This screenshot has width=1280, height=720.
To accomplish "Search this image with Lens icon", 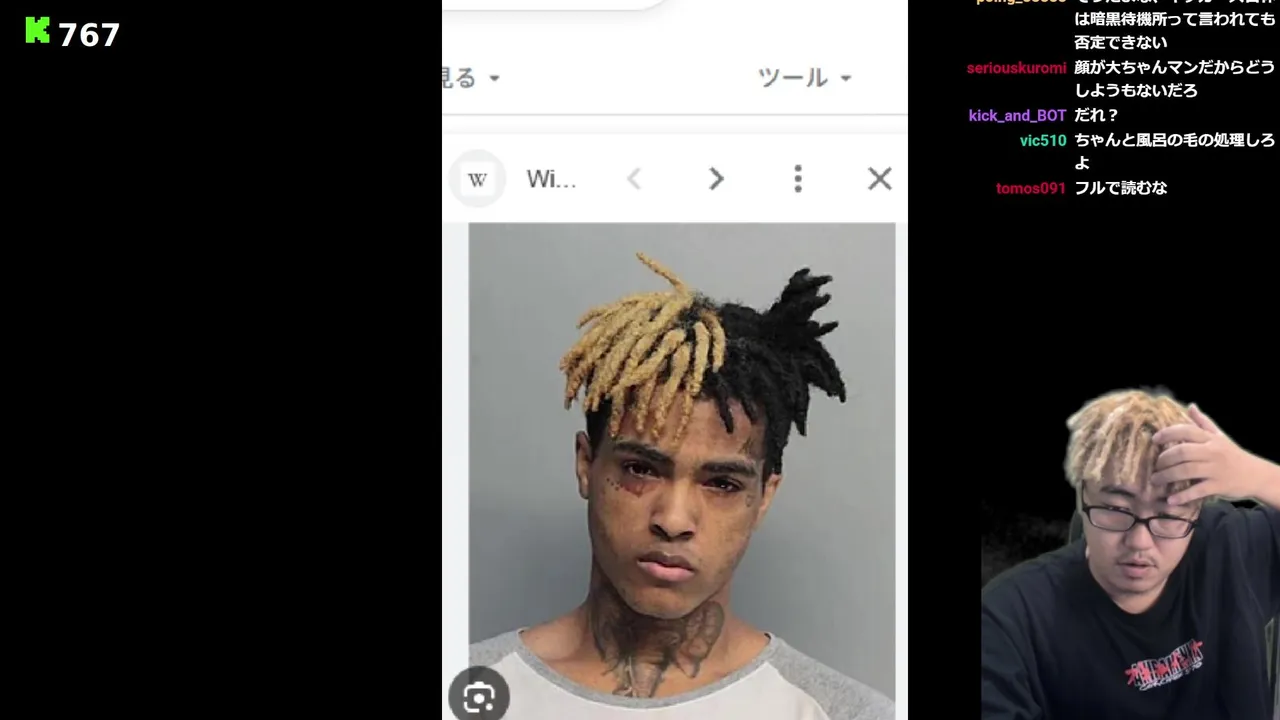I will (x=479, y=697).
